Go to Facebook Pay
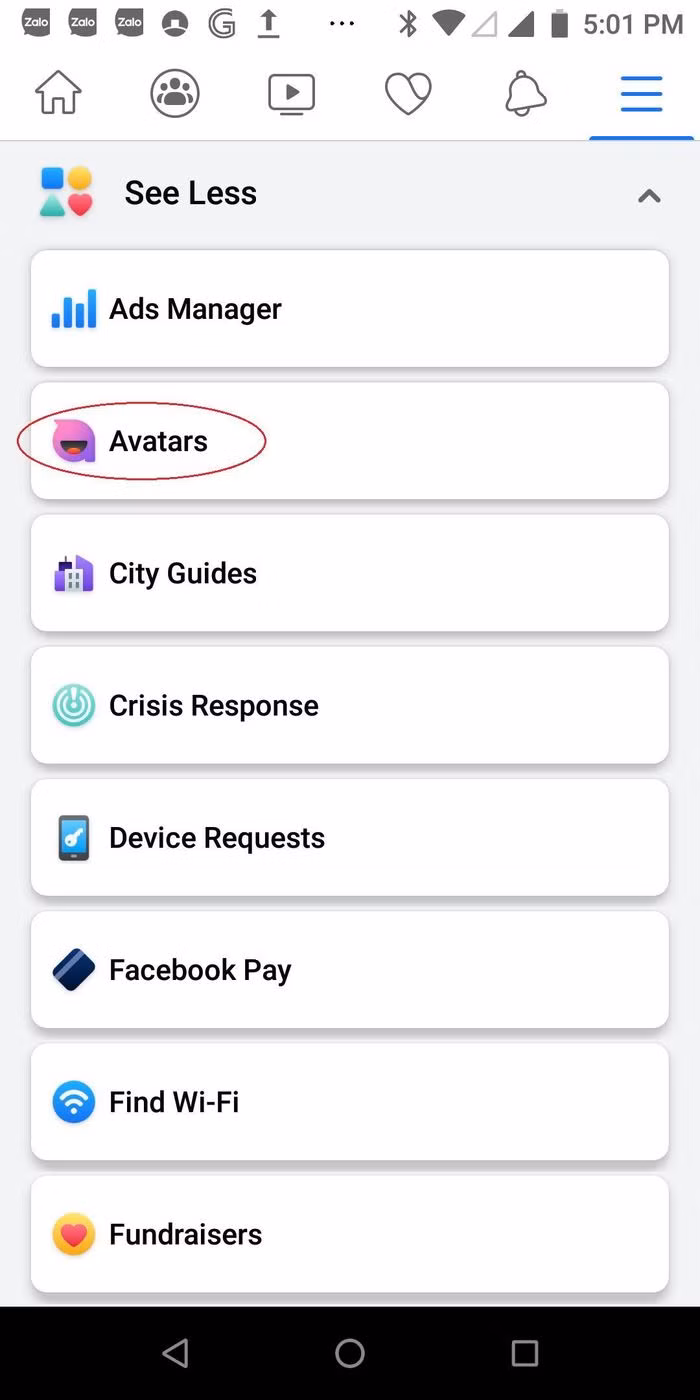Screen dimensions: 700x1400 350,969
